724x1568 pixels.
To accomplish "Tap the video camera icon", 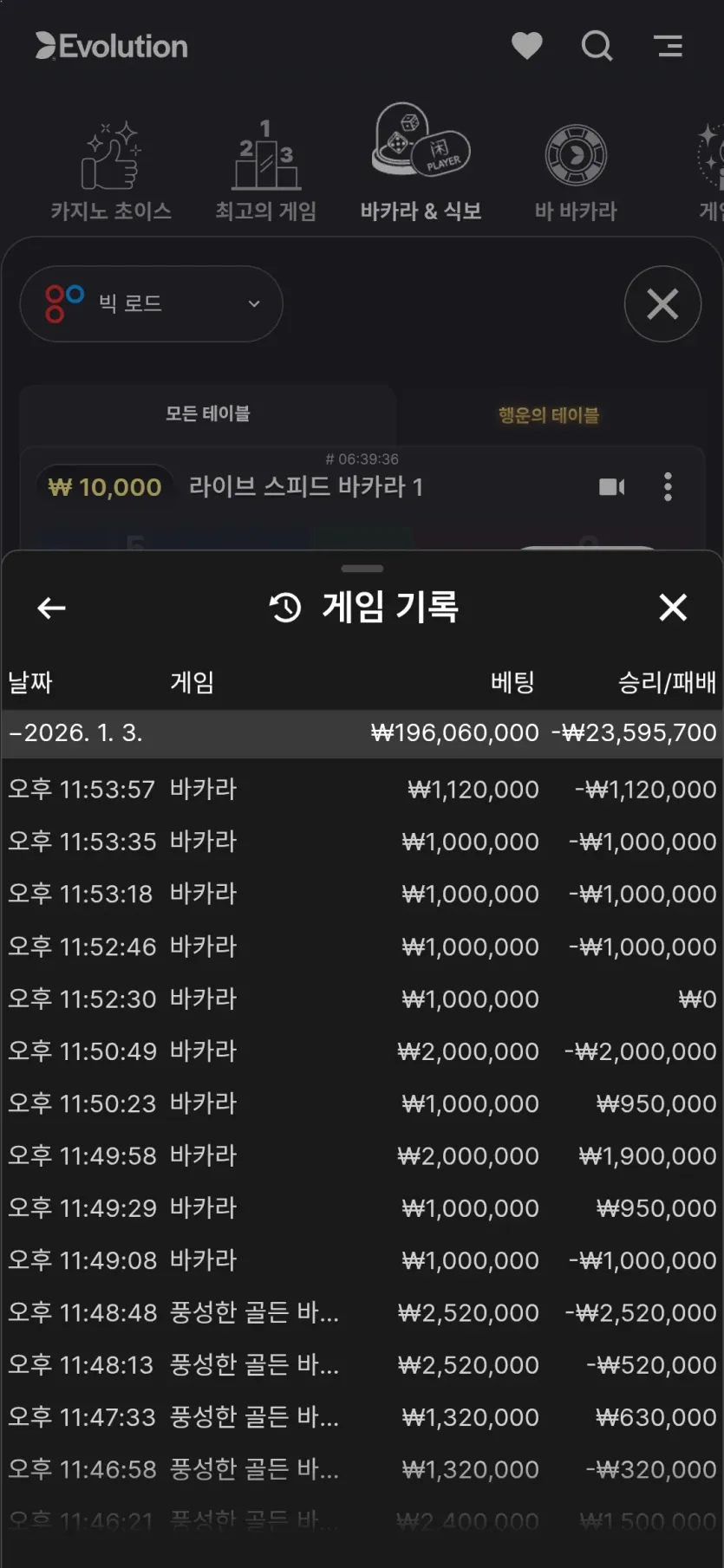I will pos(612,487).
